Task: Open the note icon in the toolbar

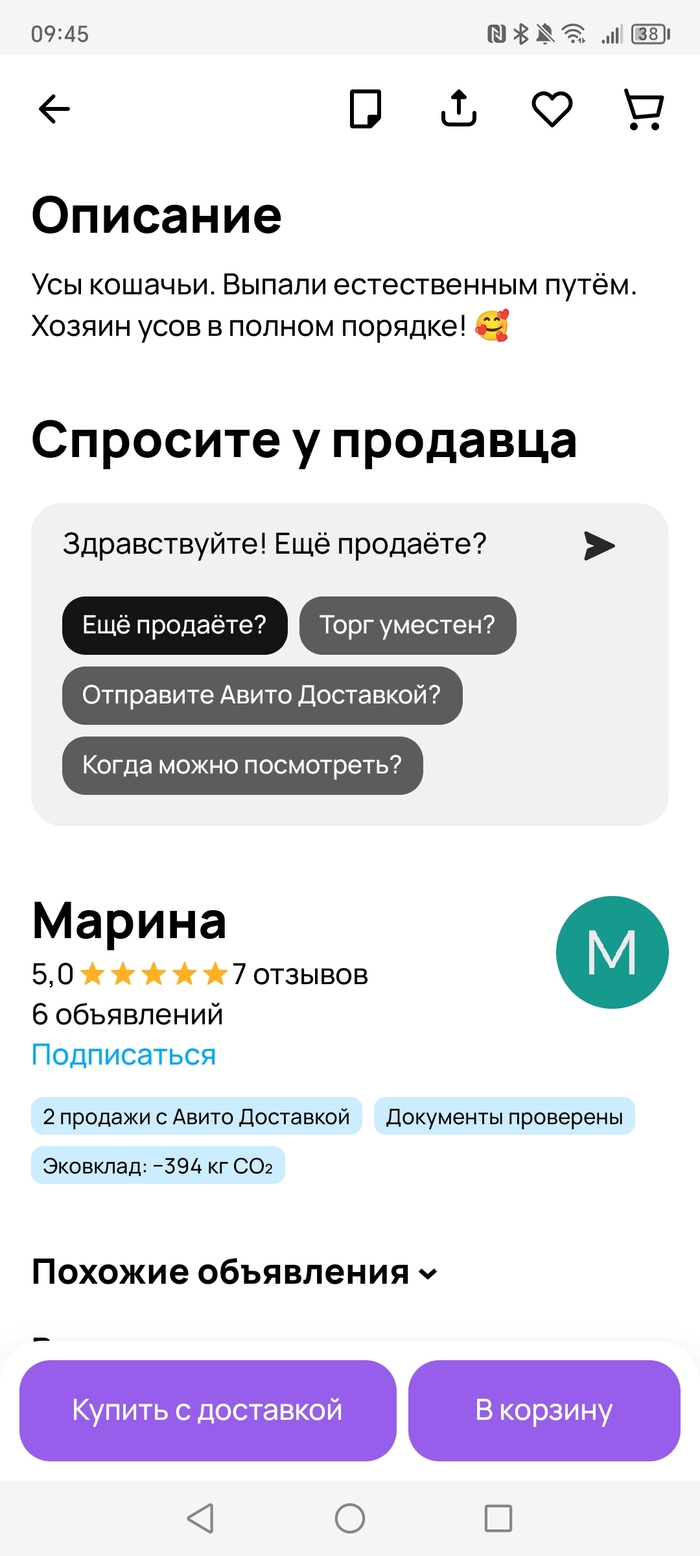Action: (x=365, y=109)
